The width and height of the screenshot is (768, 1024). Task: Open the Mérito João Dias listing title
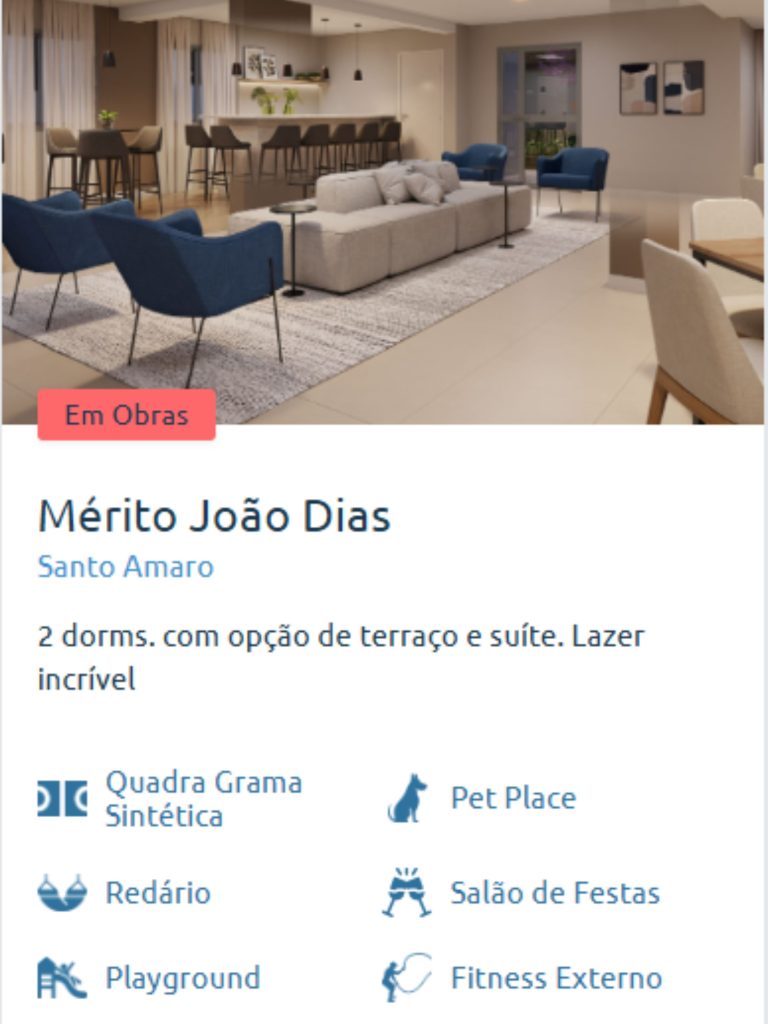[216, 517]
